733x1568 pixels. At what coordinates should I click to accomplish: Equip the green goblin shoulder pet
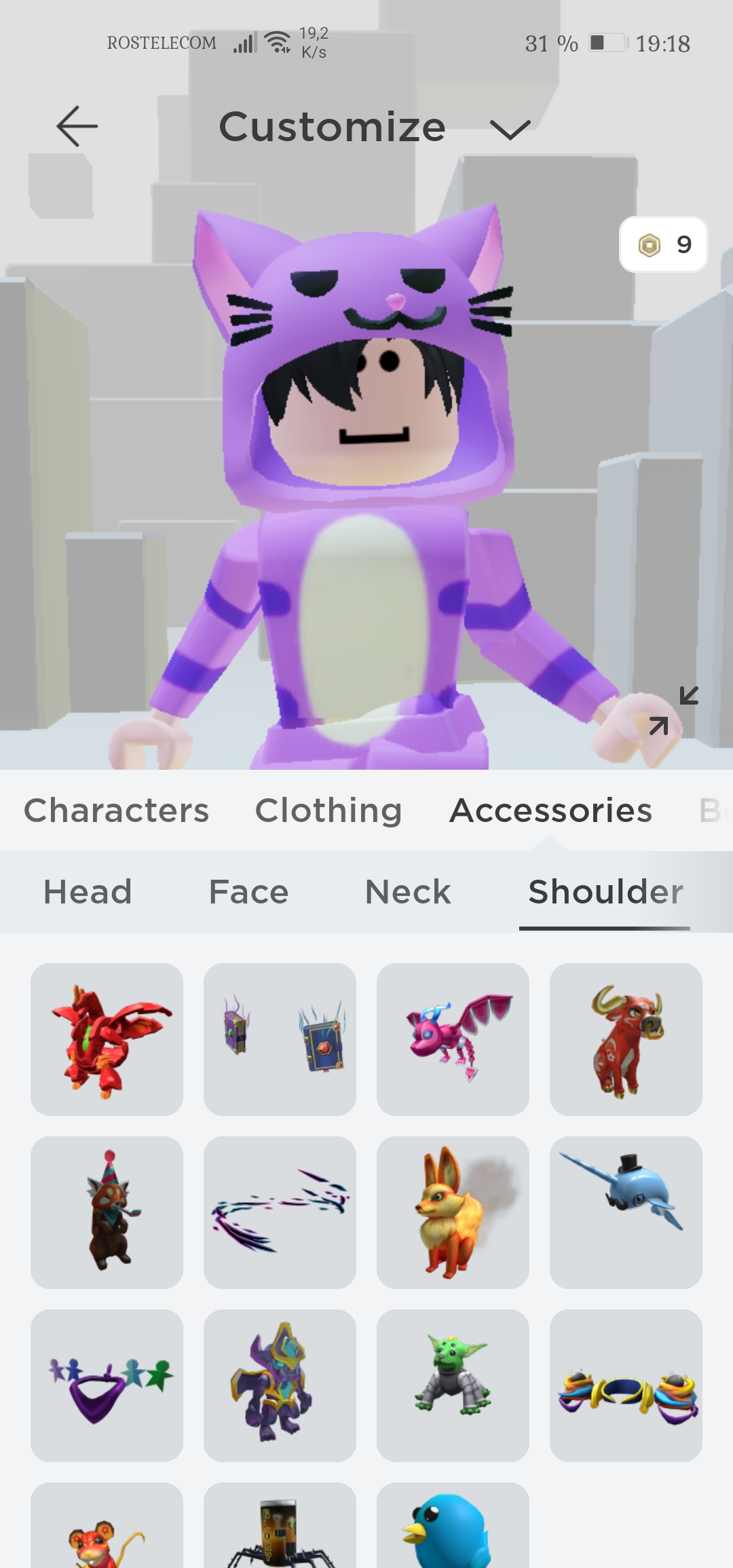coord(453,1385)
